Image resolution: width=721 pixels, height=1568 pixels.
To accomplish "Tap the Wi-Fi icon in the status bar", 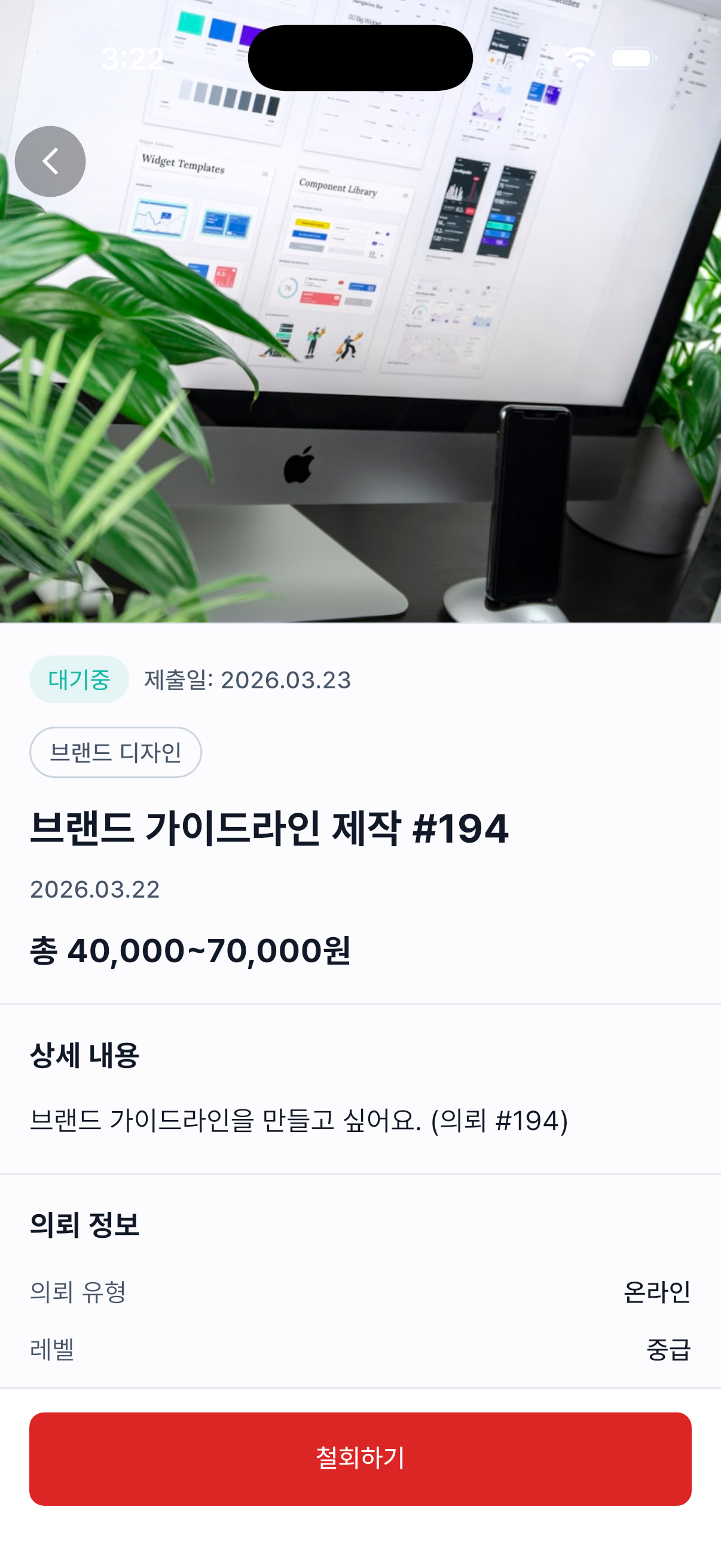I will pos(581,57).
